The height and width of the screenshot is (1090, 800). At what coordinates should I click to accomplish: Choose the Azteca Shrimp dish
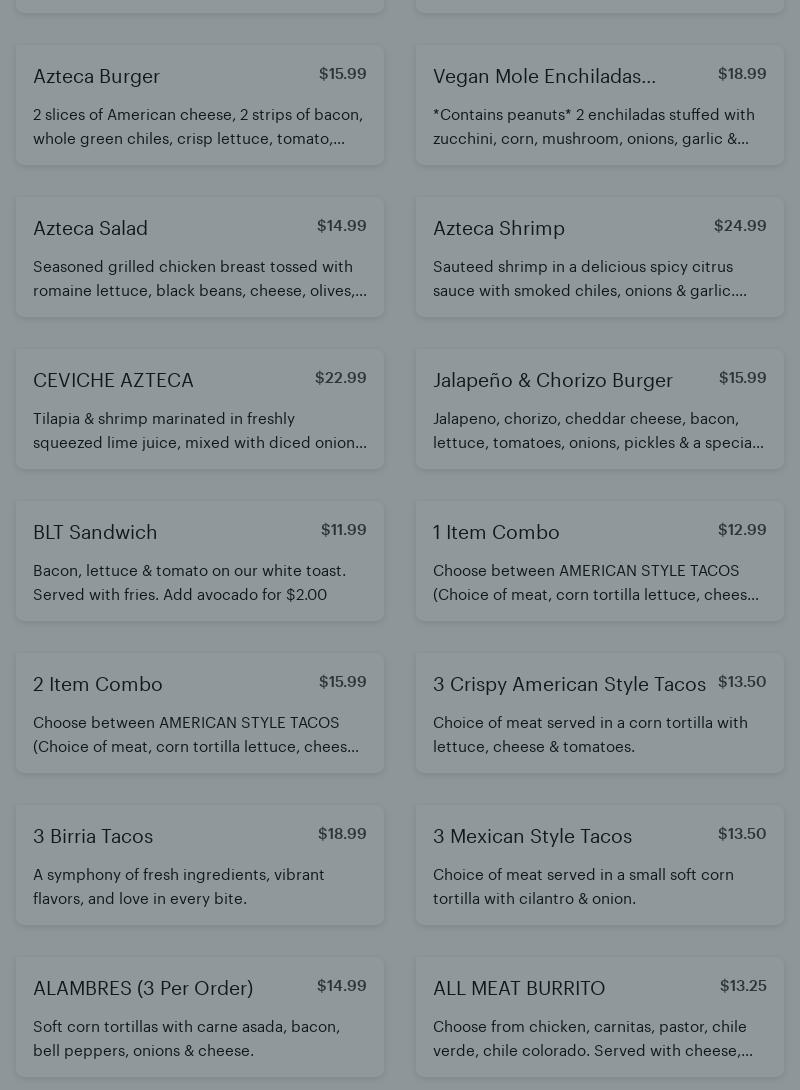[x=600, y=257]
